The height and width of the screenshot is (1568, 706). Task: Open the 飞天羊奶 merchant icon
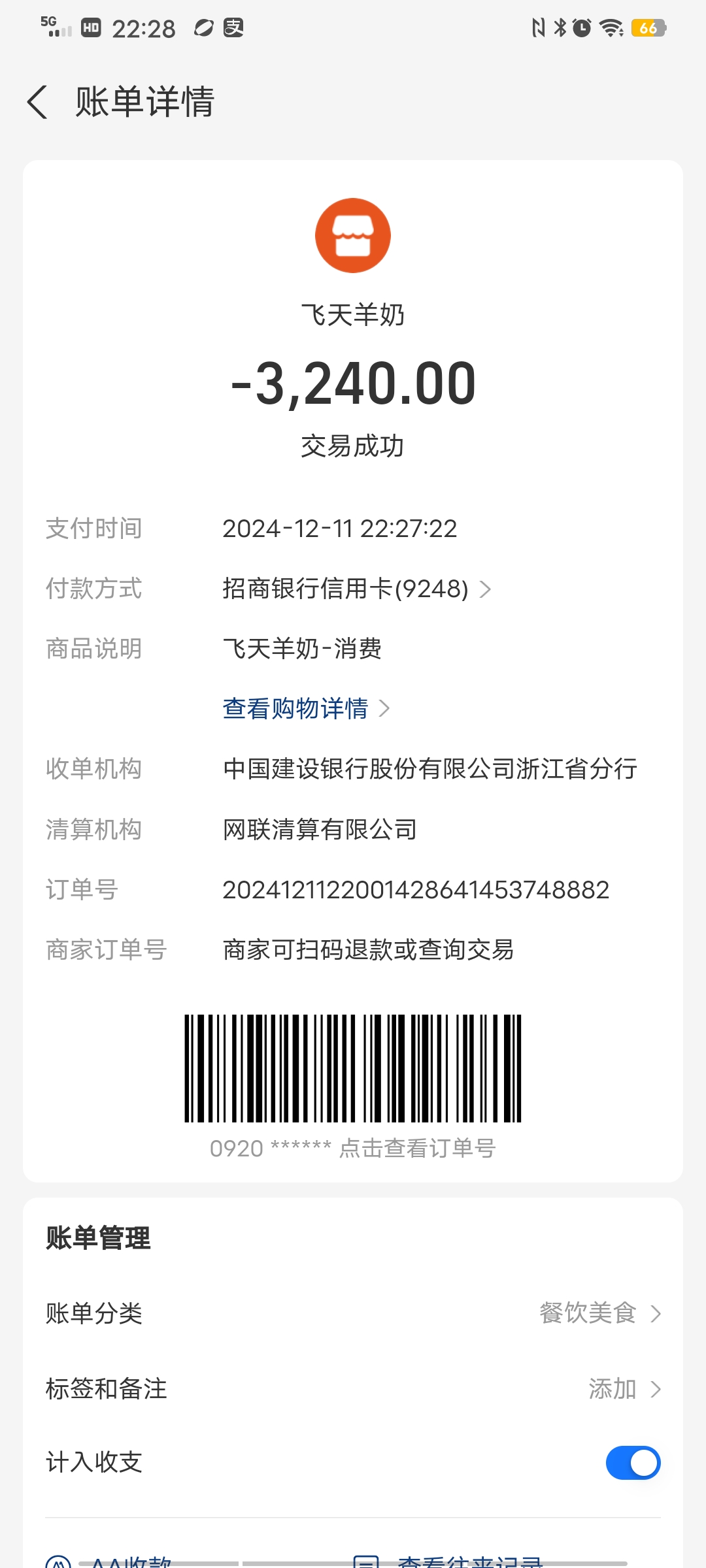(x=353, y=235)
